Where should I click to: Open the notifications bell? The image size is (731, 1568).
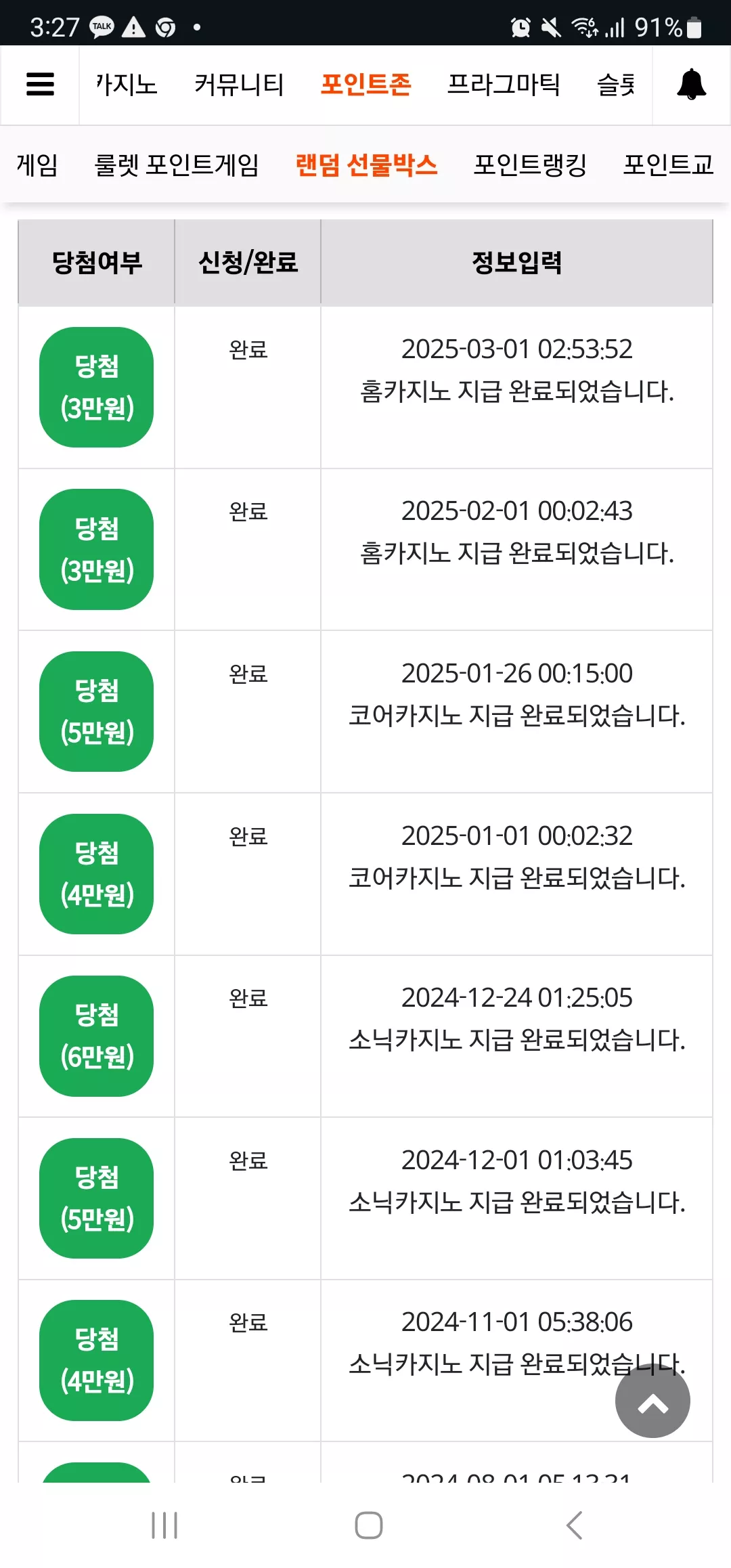(691, 85)
